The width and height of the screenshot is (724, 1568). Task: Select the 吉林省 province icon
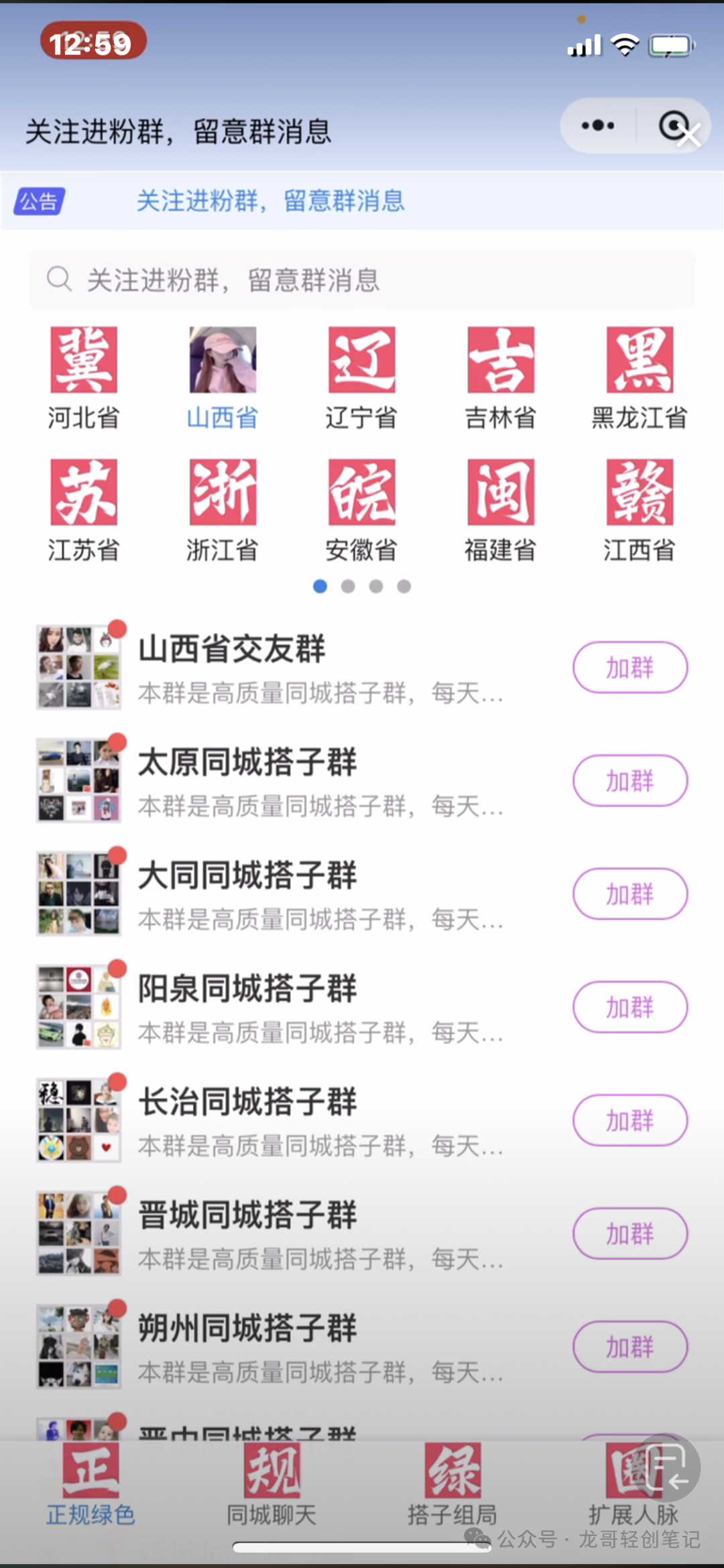[x=501, y=360]
